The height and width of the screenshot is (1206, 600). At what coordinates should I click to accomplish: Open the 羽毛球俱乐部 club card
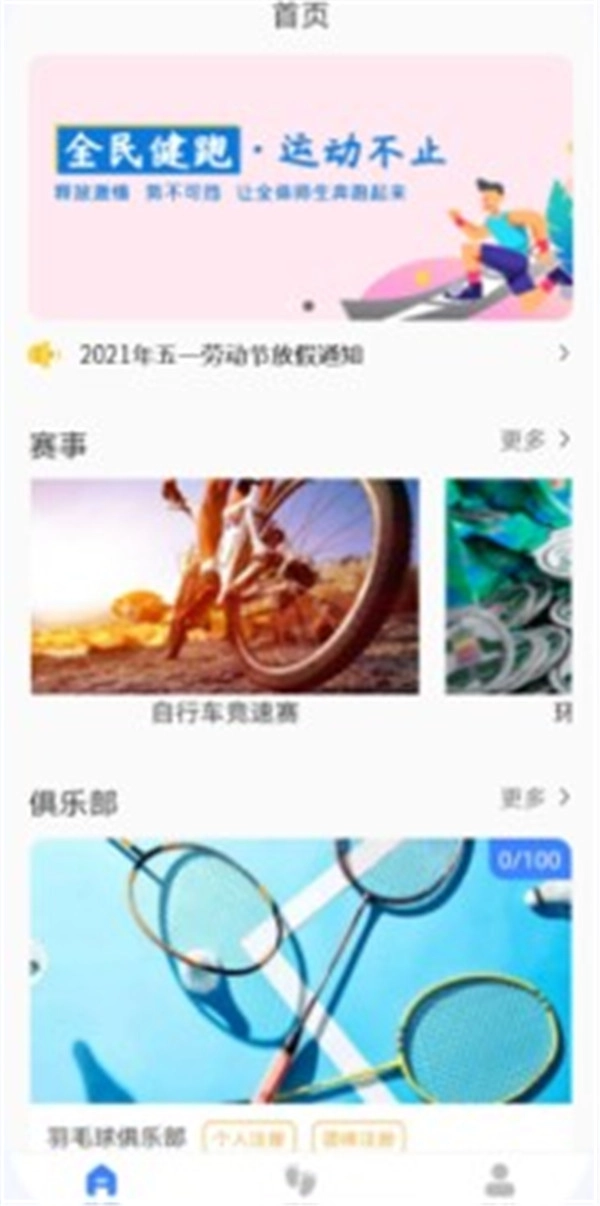tap(300, 970)
